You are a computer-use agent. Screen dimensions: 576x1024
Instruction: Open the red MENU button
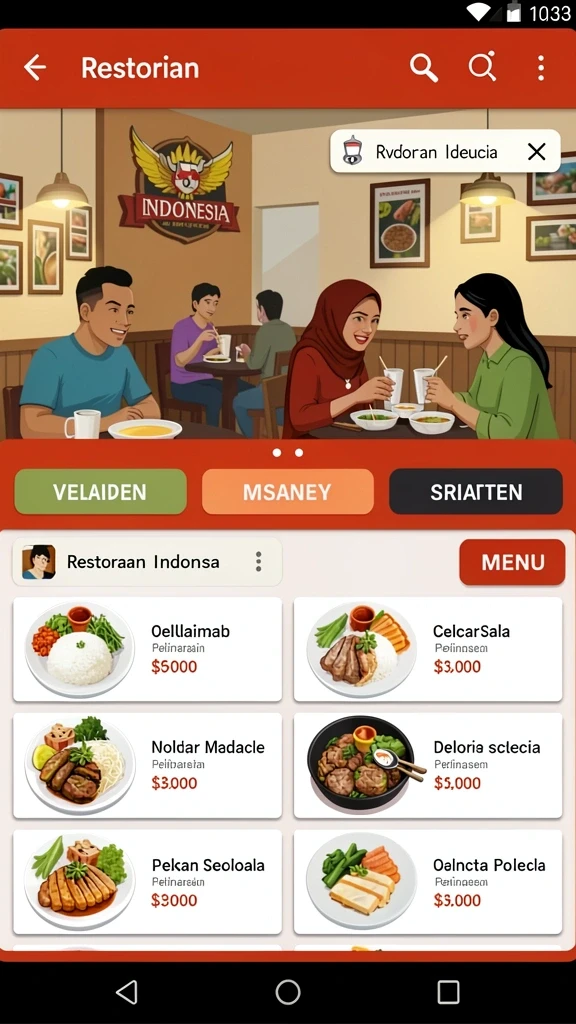(513, 562)
